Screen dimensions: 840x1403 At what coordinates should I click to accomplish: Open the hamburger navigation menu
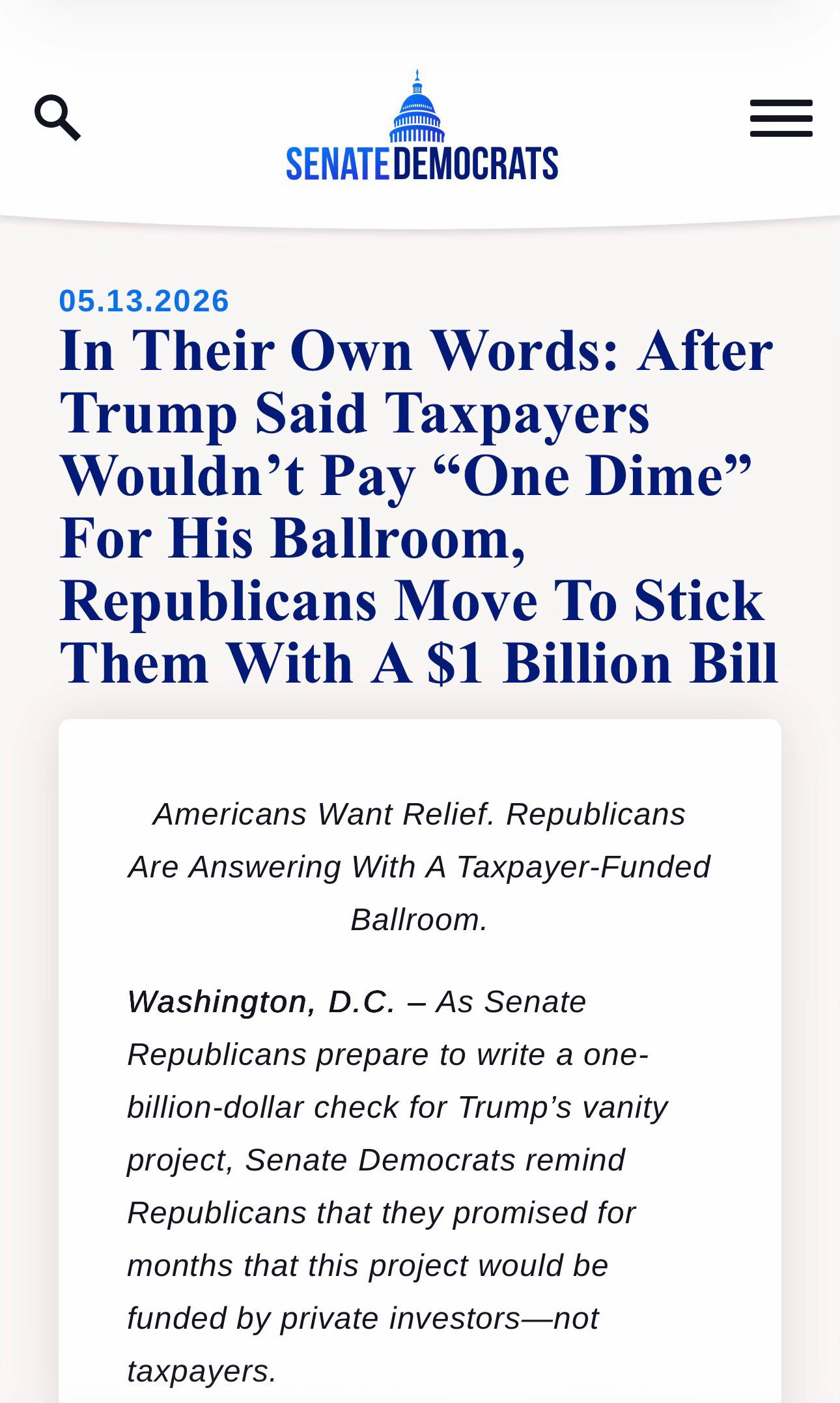click(781, 118)
